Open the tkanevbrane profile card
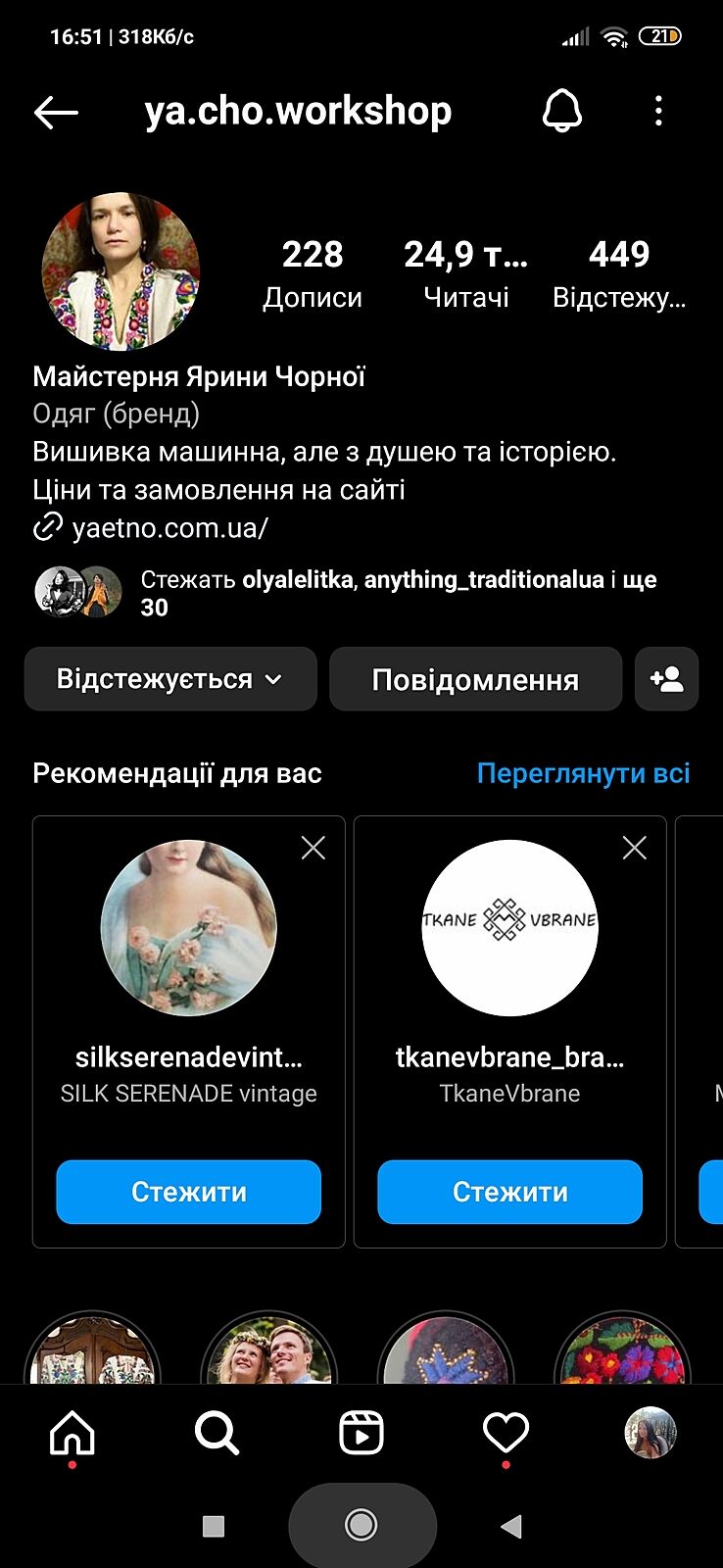Viewport: 723px width, 1568px height. click(x=509, y=928)
